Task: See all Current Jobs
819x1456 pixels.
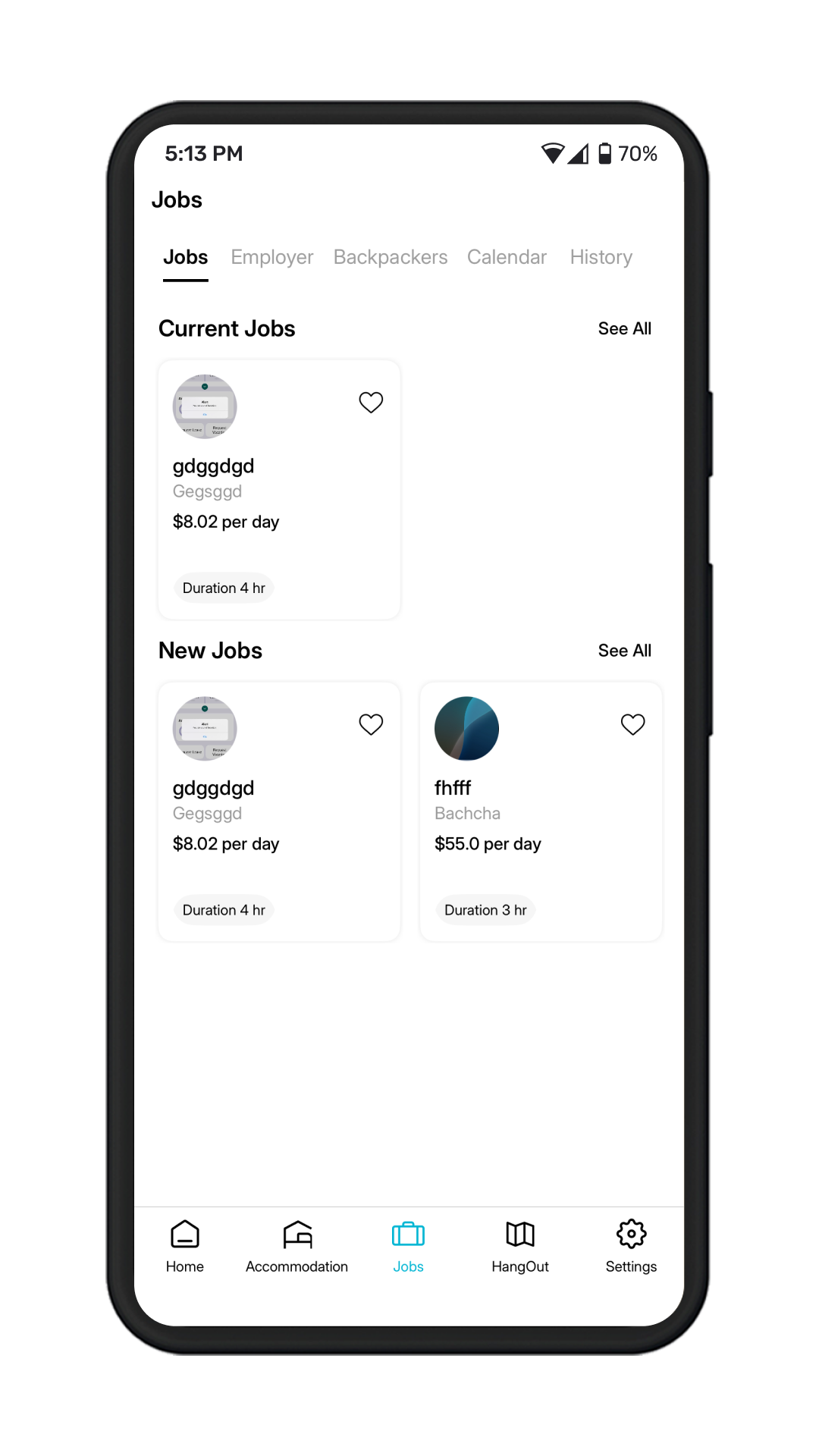Action: tap(624, 328)
